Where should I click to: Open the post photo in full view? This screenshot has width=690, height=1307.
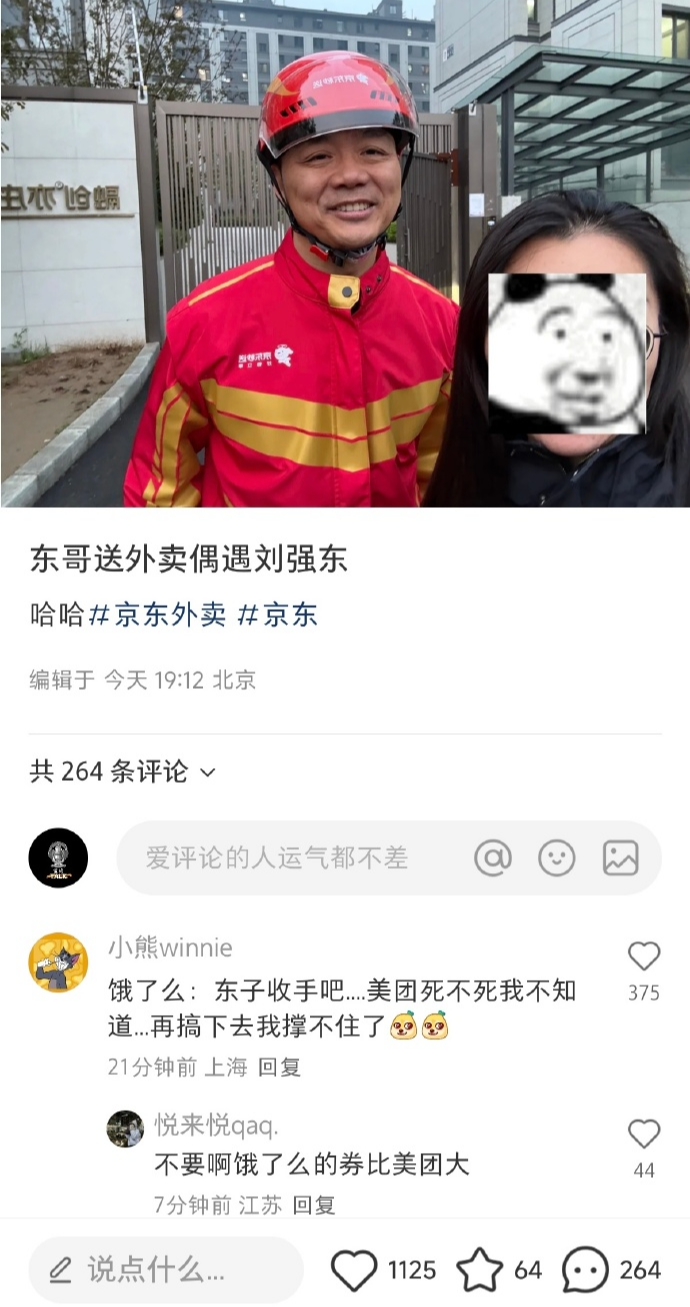[x=345, y=254]
